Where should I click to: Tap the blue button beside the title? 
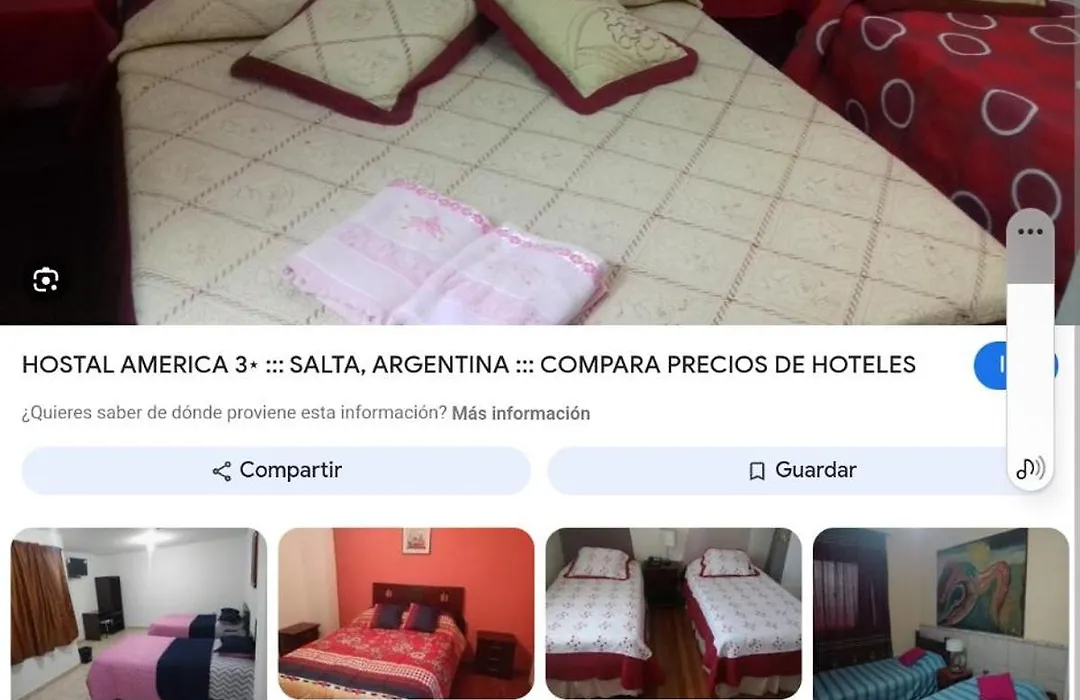990,366
